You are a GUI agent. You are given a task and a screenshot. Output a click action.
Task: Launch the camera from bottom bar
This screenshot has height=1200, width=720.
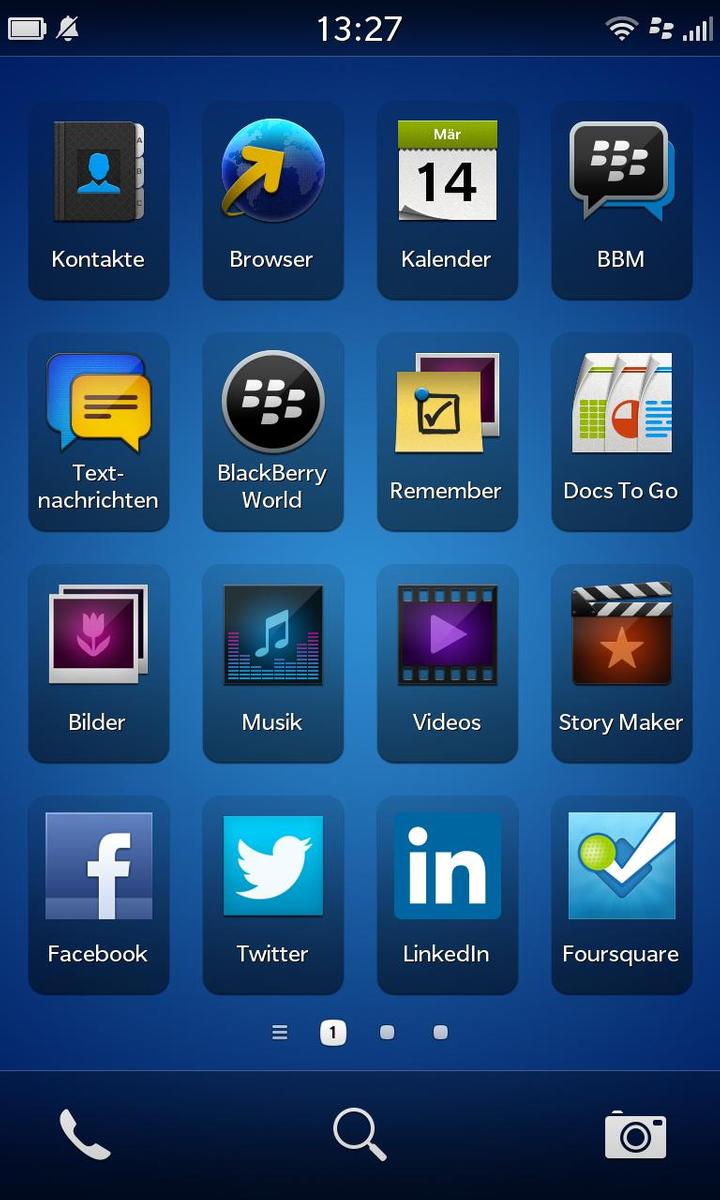[x=635, y=1135]
